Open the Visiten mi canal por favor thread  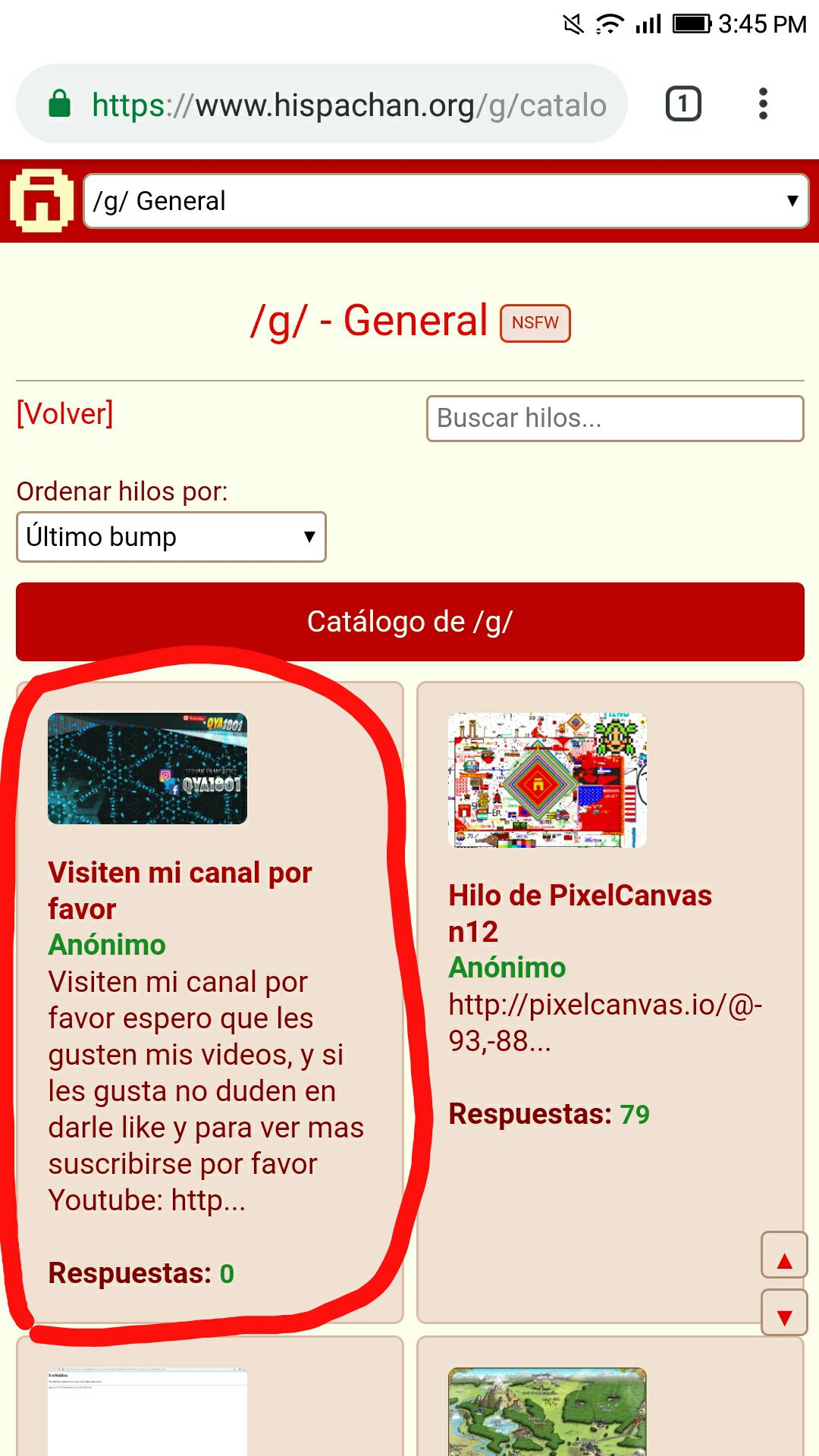180,890
